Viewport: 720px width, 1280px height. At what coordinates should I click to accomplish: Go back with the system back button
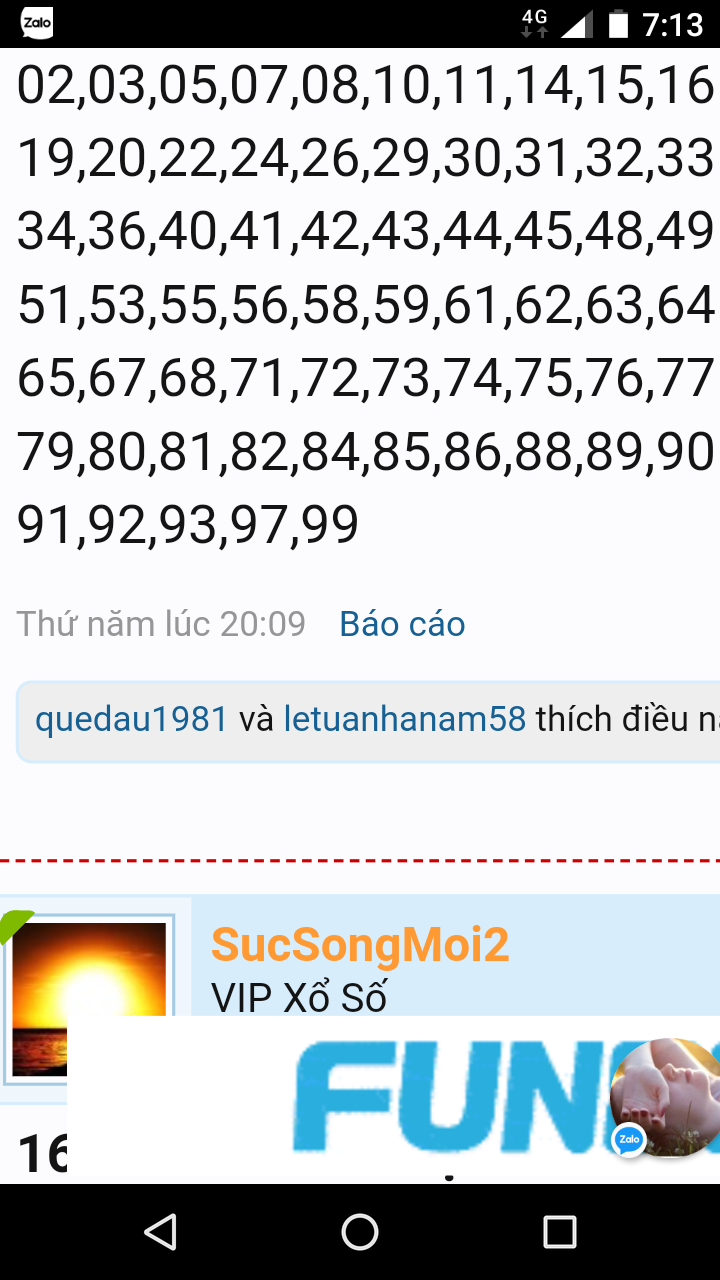(160, 1232)
